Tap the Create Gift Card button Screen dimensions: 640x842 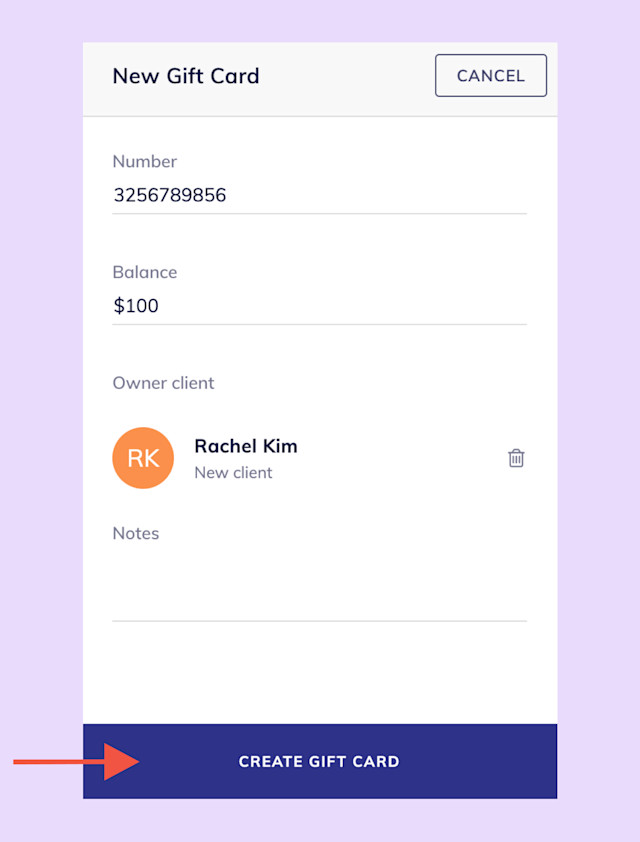tap(319, 761)
